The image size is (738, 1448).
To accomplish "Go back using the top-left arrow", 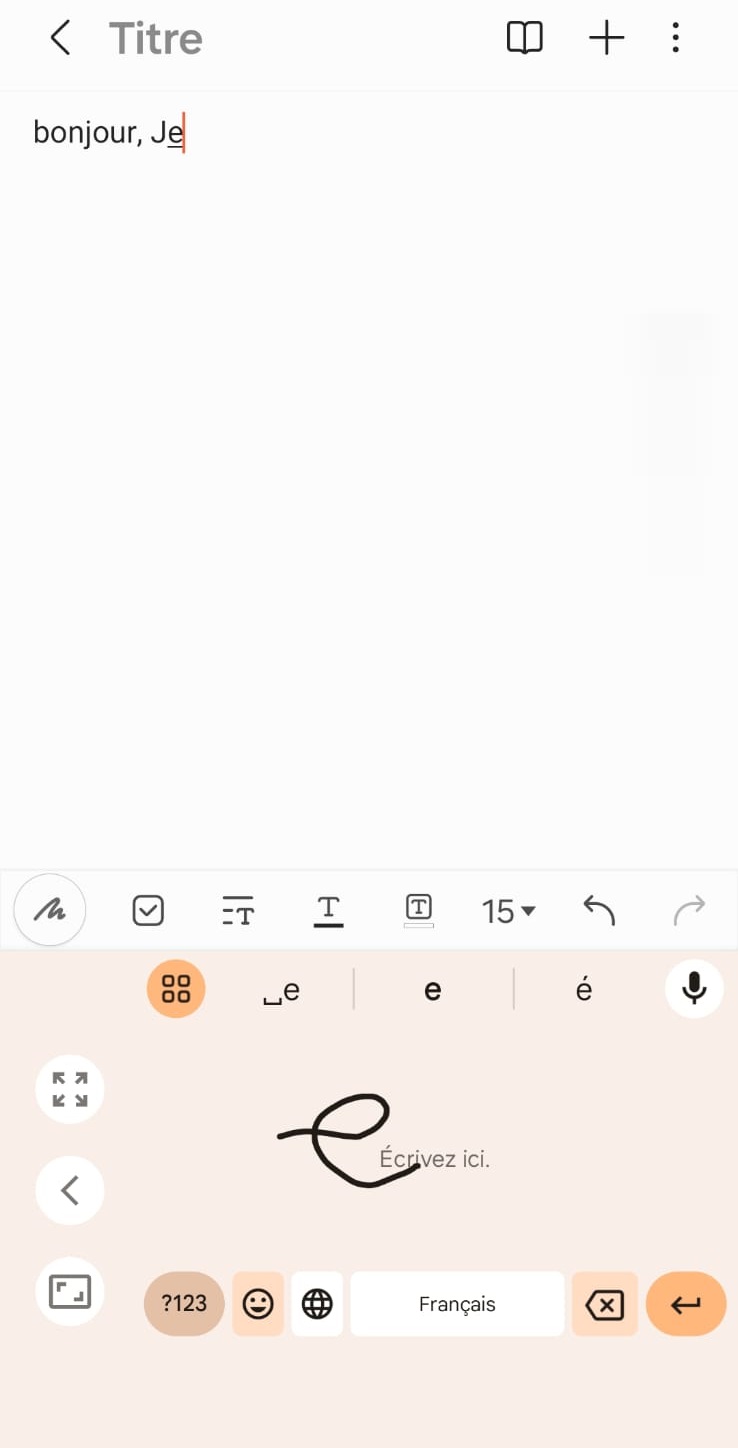I will pos(60,38).
